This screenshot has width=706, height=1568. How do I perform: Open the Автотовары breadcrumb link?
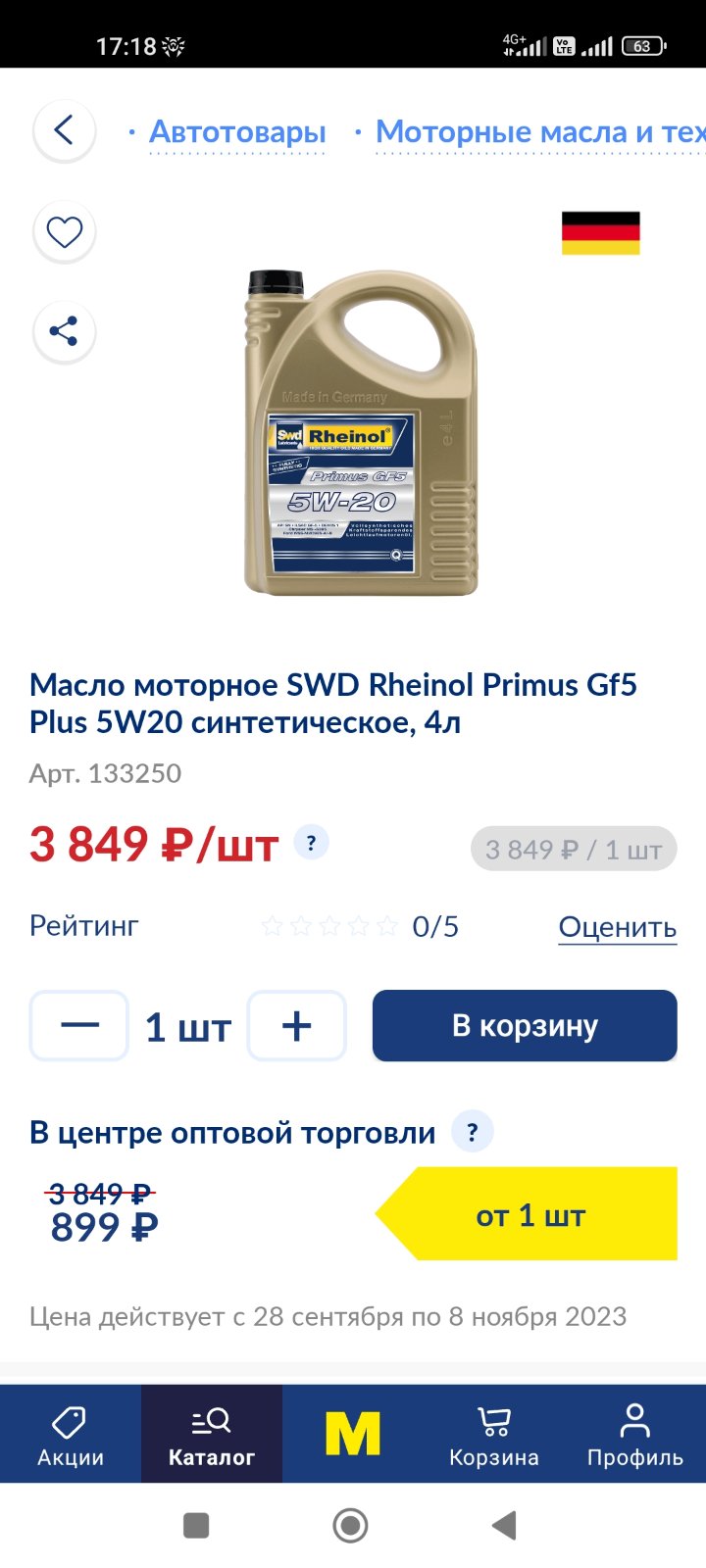pos(237,131)
